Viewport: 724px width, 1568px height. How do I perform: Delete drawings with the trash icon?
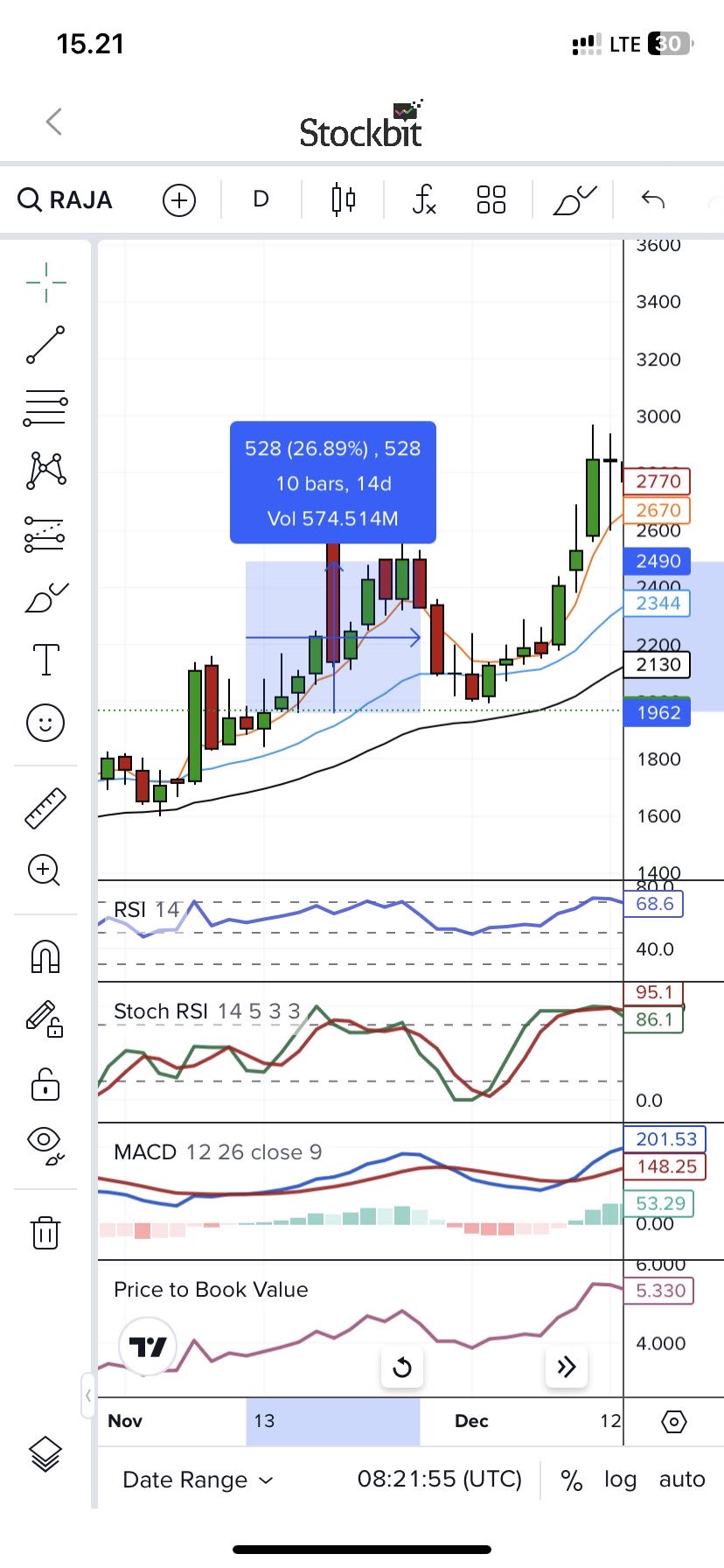(x=45, y=1232)
